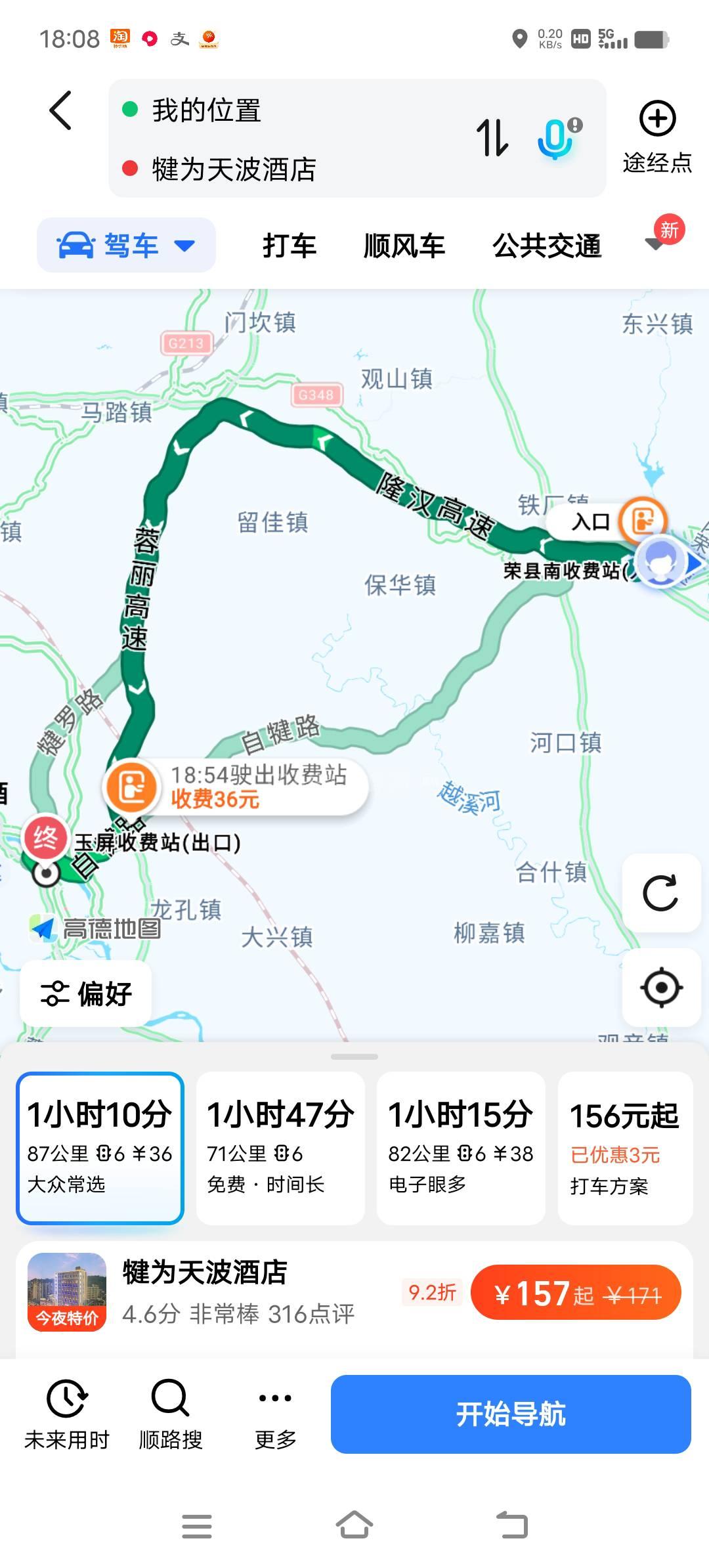The width and height of the screenshot is (709, 1568).
Task: Go back using the top-left arrow
Action: click(60, 110)
